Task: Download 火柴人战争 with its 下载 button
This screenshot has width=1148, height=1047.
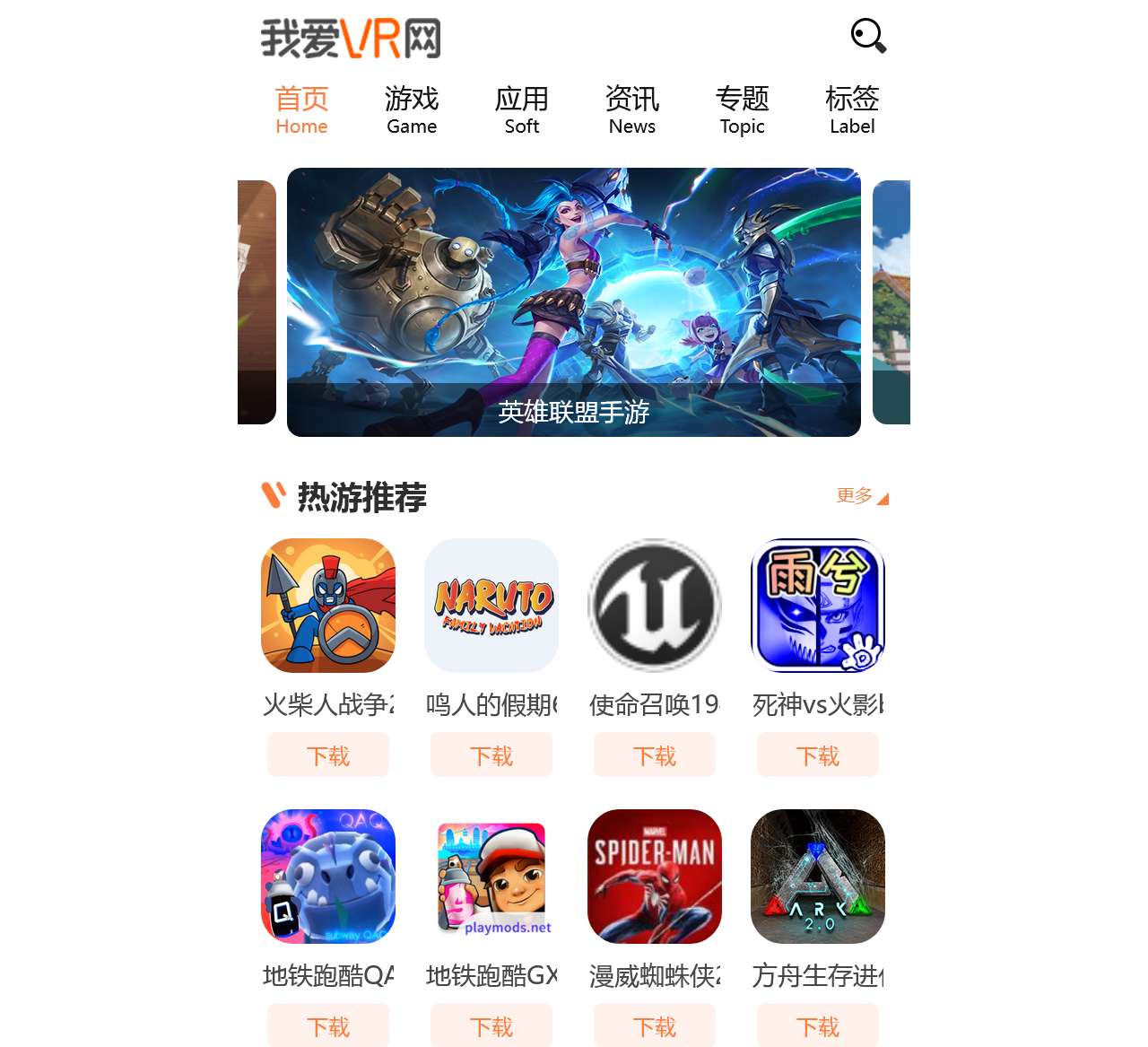Action: 328,755
